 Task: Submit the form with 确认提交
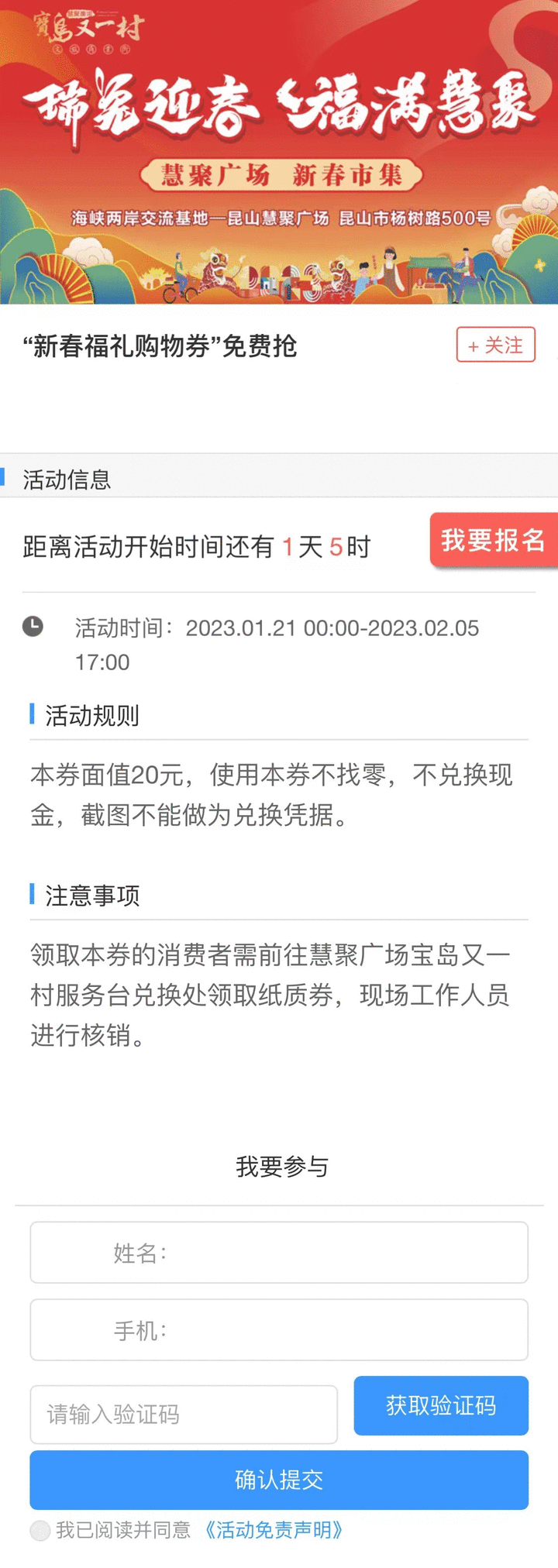[279, 1480]
